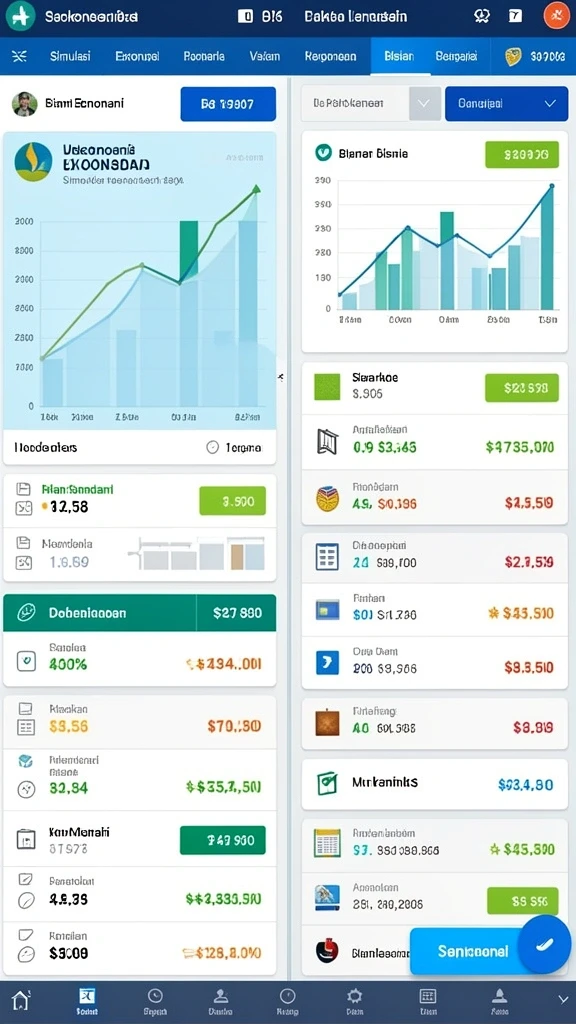576x1024 pixels.
Task: Select the Bisian tab
Action: click(x=398, y=56)
